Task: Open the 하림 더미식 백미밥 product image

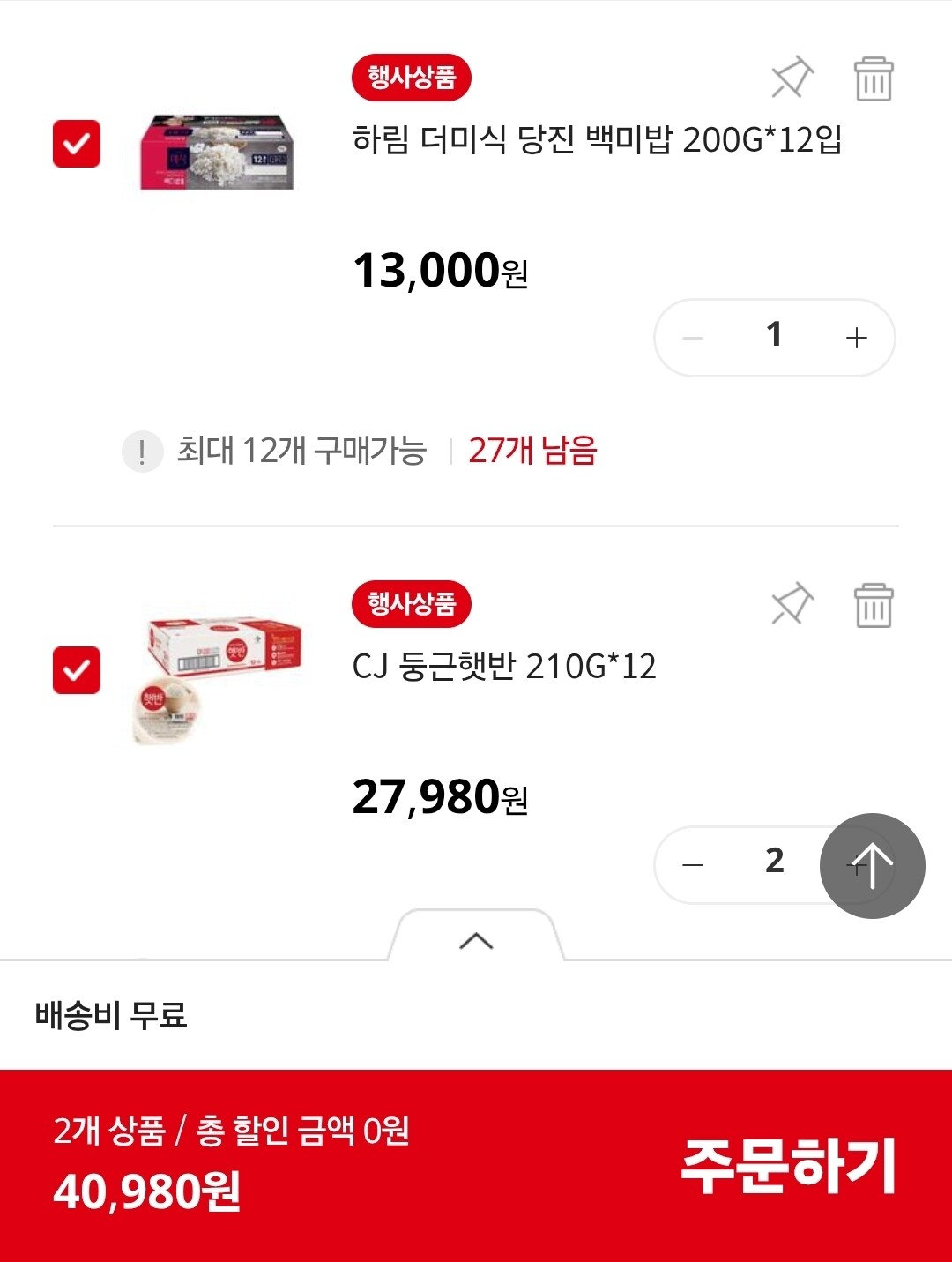Action: click(x=217, y=152)
